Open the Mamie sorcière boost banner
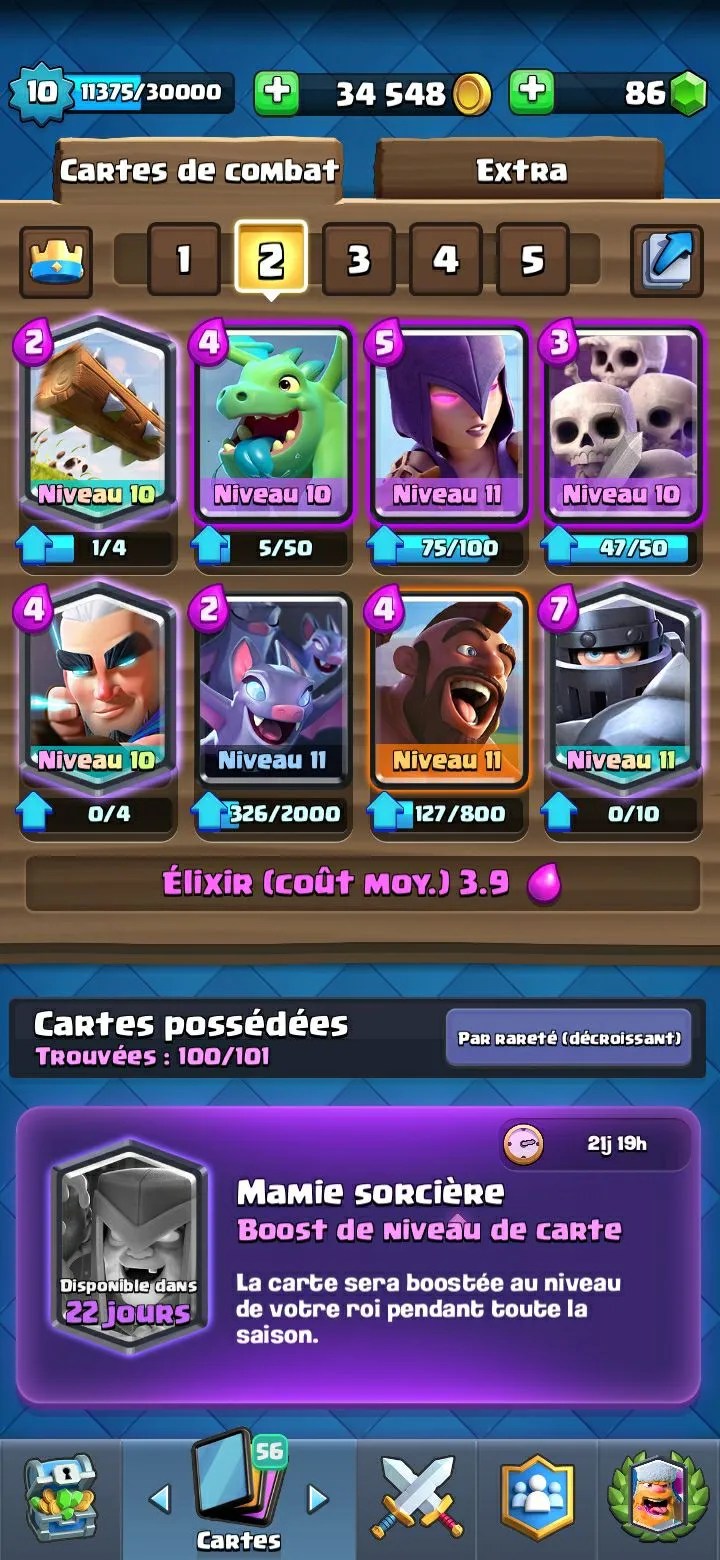The height and width of the screenshot is (1560, 720). coord(358,1255)
